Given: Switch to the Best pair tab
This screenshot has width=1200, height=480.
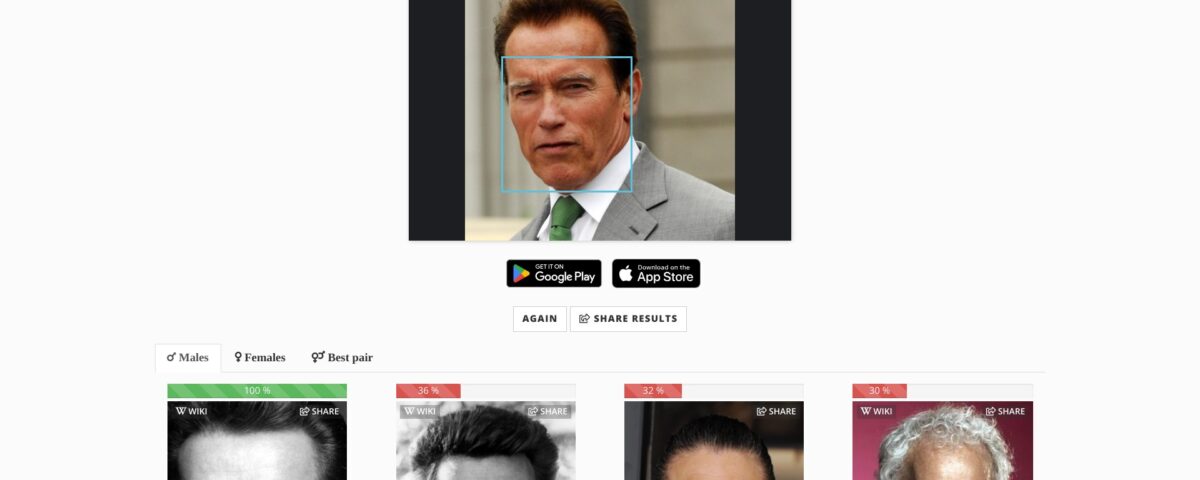Looking at the screenshot, I should point(342,357).
